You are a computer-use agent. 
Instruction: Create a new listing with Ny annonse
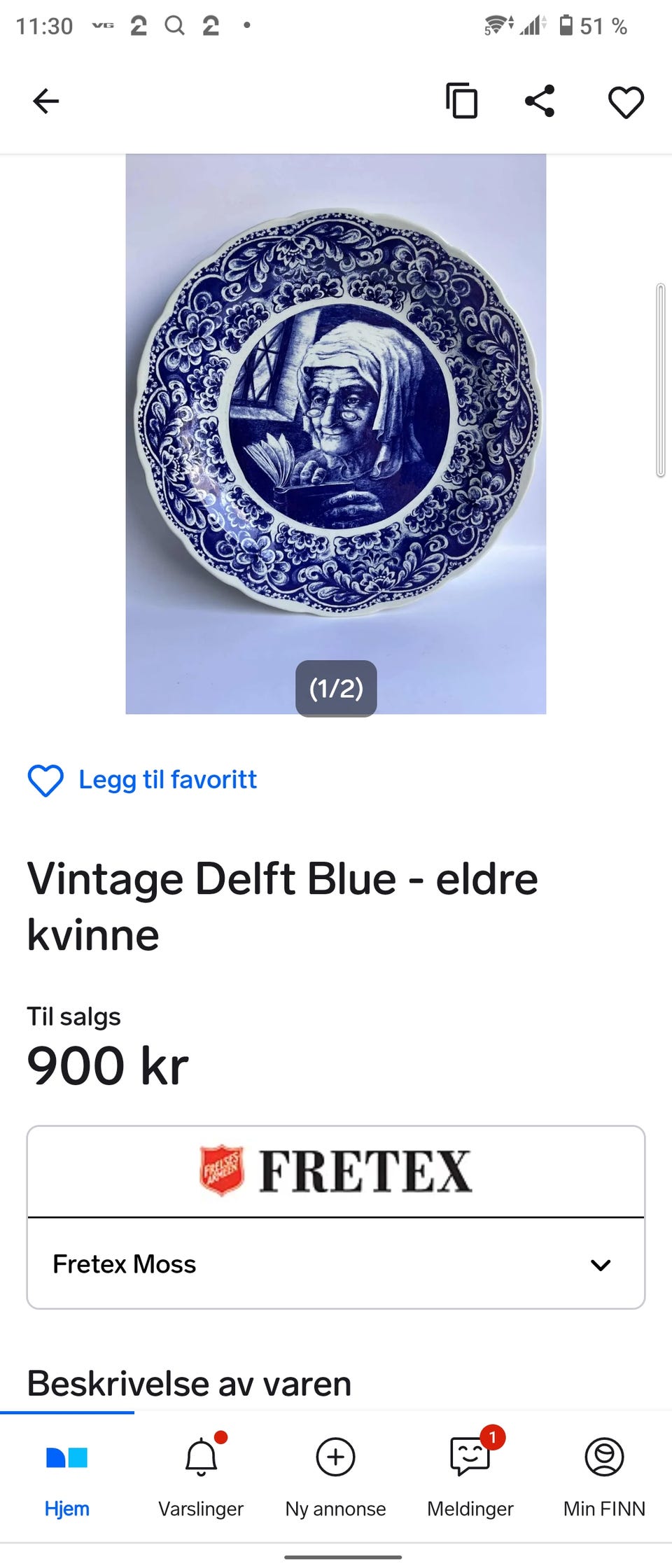(335, 1473)
